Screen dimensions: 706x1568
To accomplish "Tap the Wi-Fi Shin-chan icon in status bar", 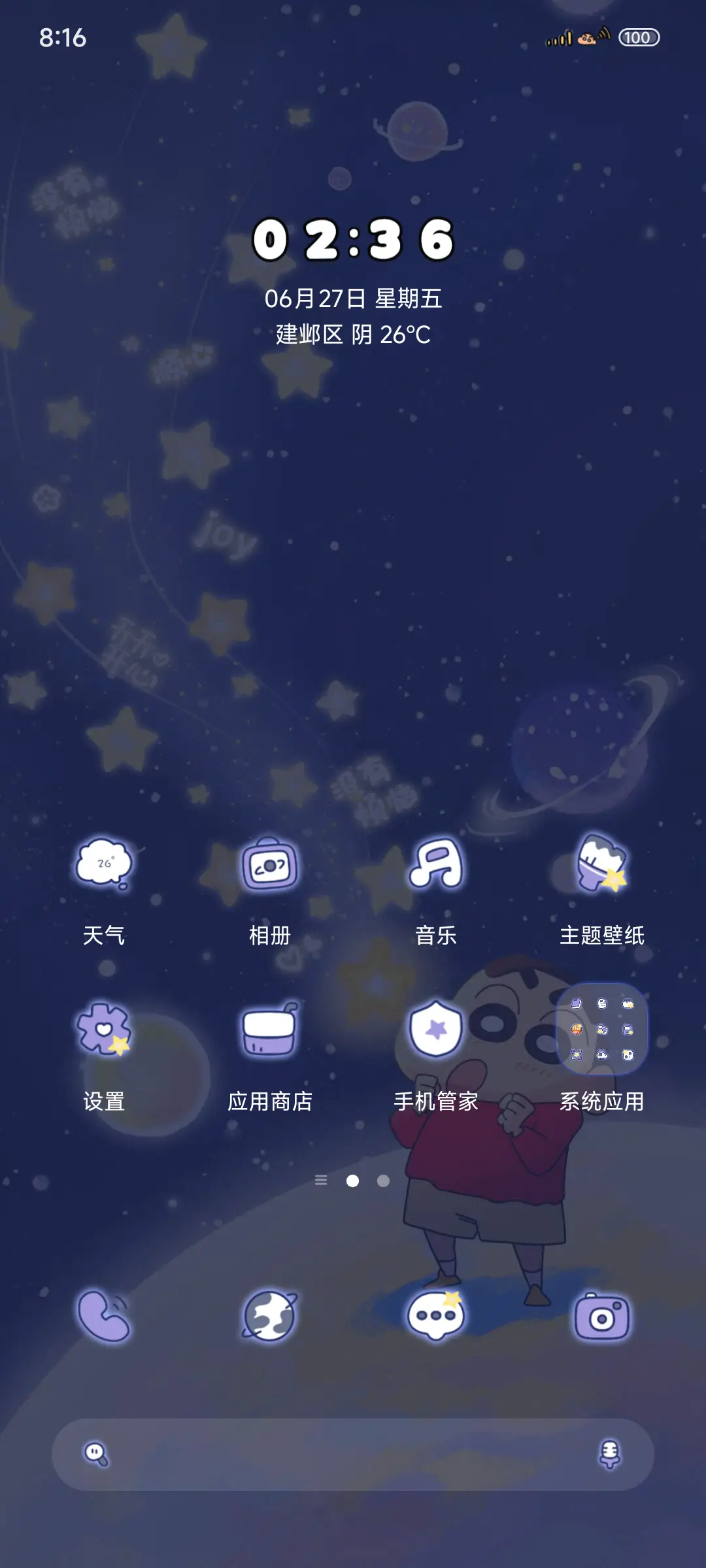I will [x=592, y=38].
